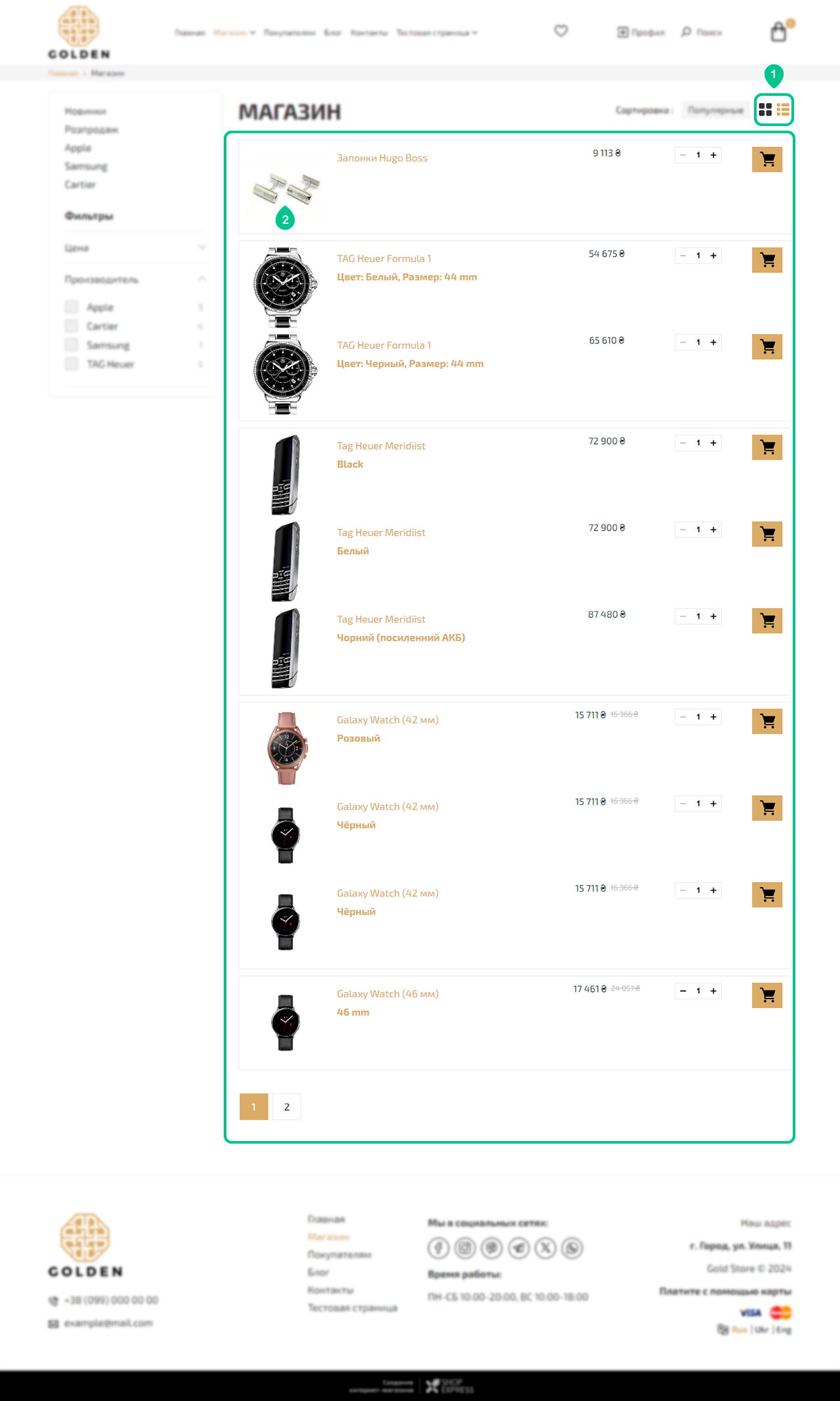
Task: Add black TAG Heuer Formula 1 to cart
Action: (x=767, y=347)
